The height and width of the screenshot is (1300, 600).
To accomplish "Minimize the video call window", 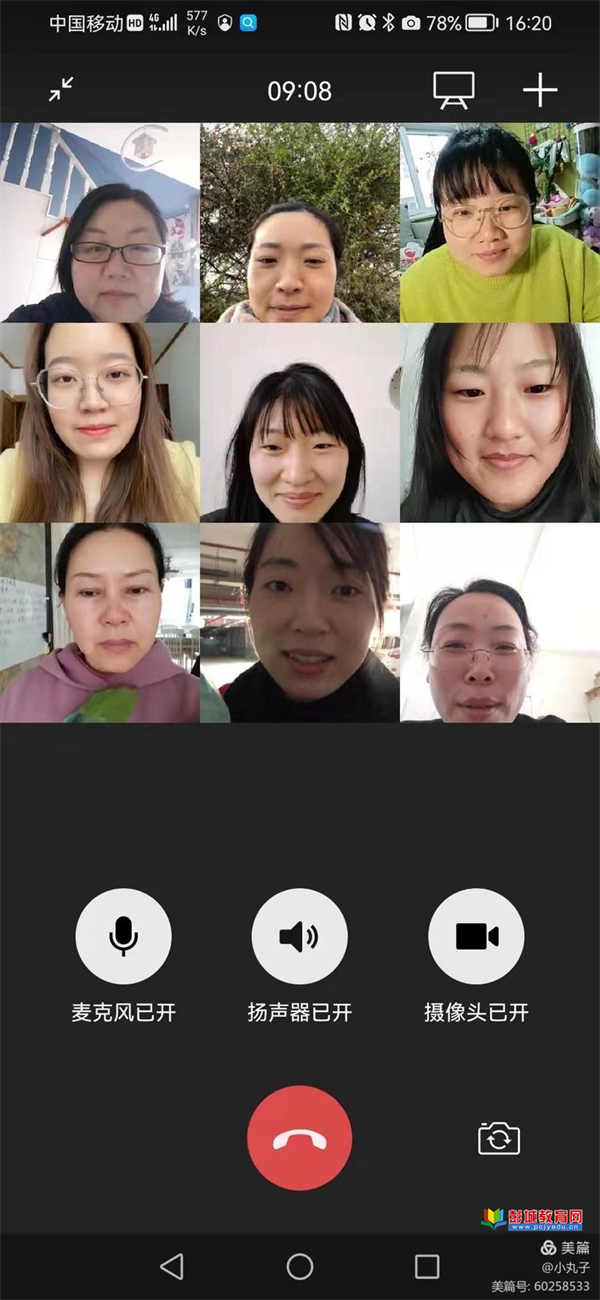I will (x=61, y=90).
